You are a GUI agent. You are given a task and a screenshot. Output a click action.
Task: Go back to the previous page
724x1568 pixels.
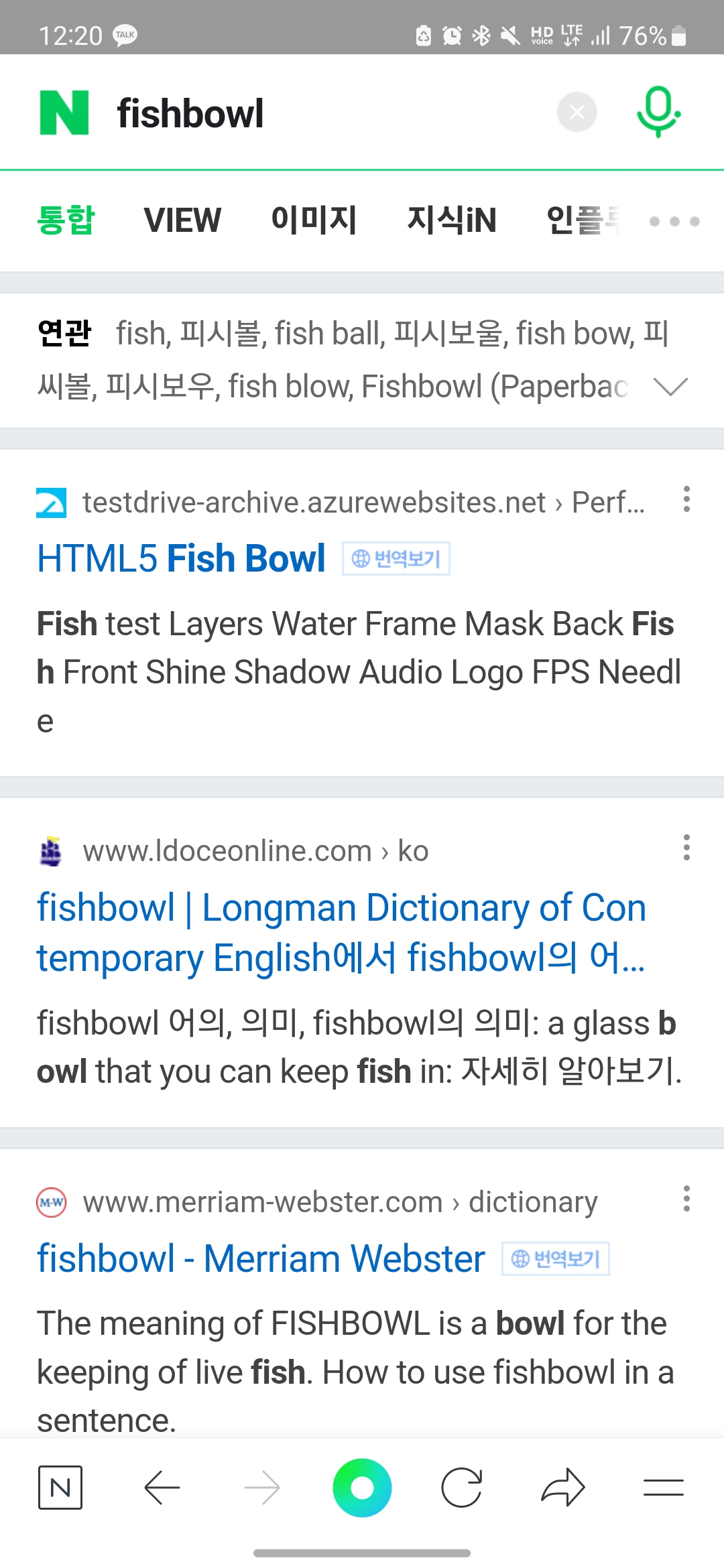[162, 1488]
